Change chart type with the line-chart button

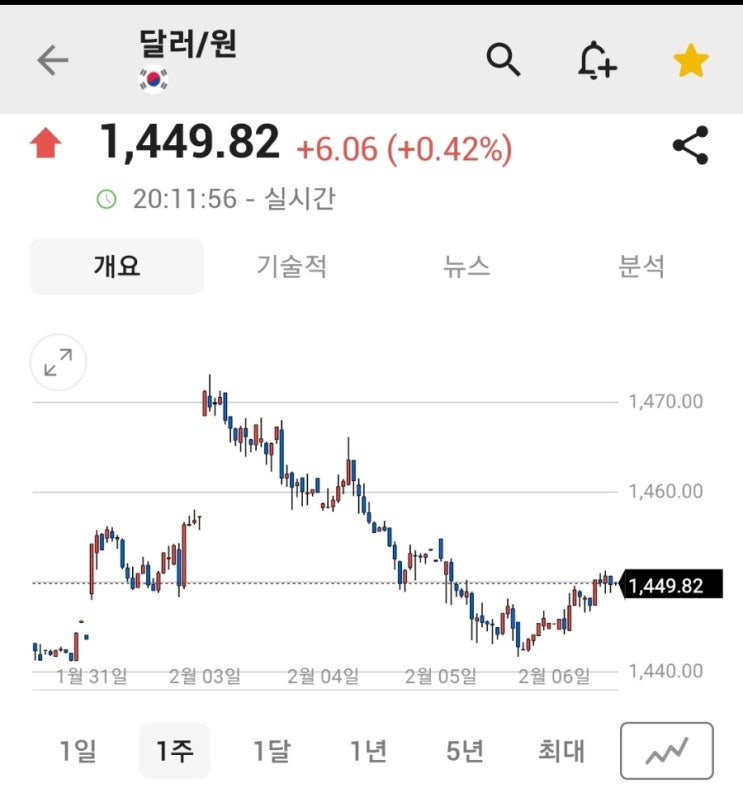[x=666, y=750]
